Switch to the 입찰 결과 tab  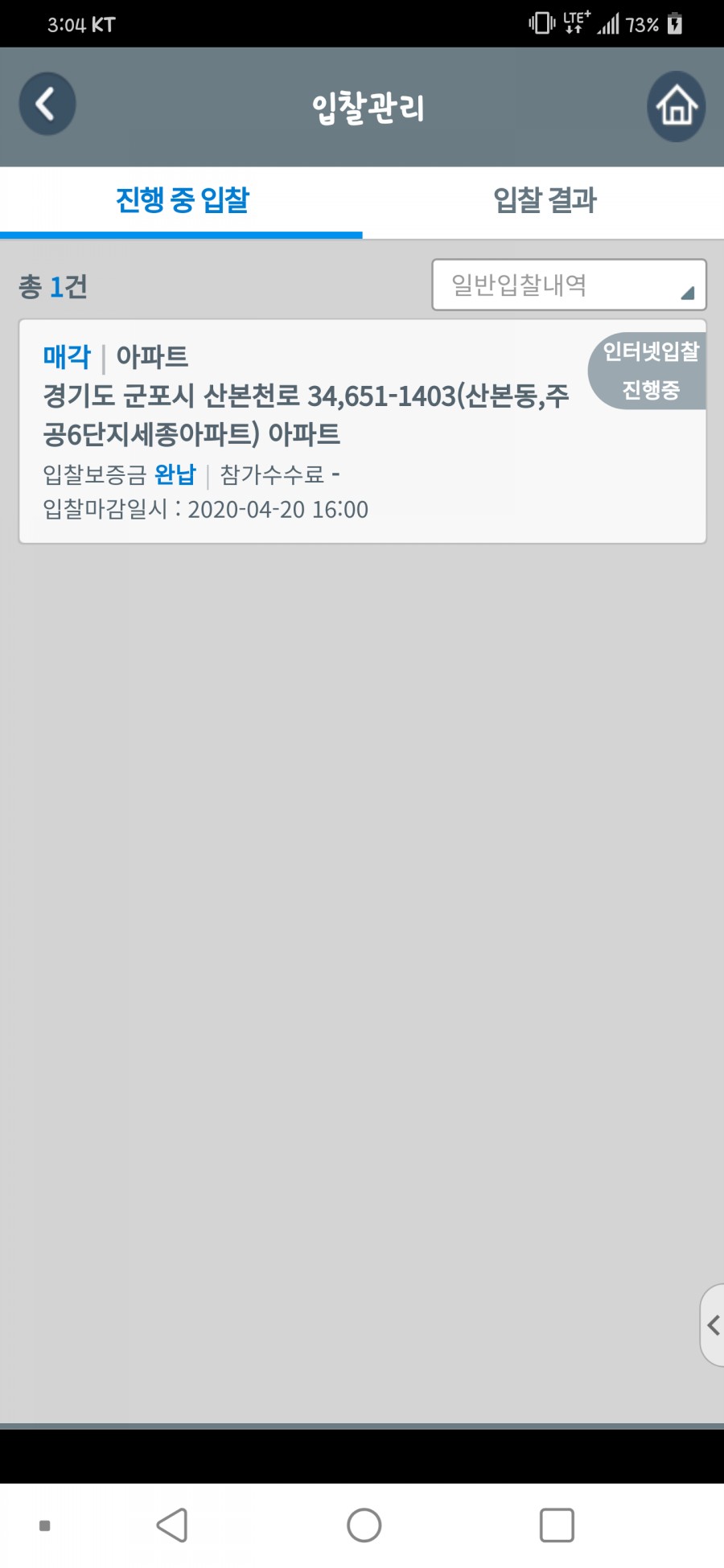544,201
